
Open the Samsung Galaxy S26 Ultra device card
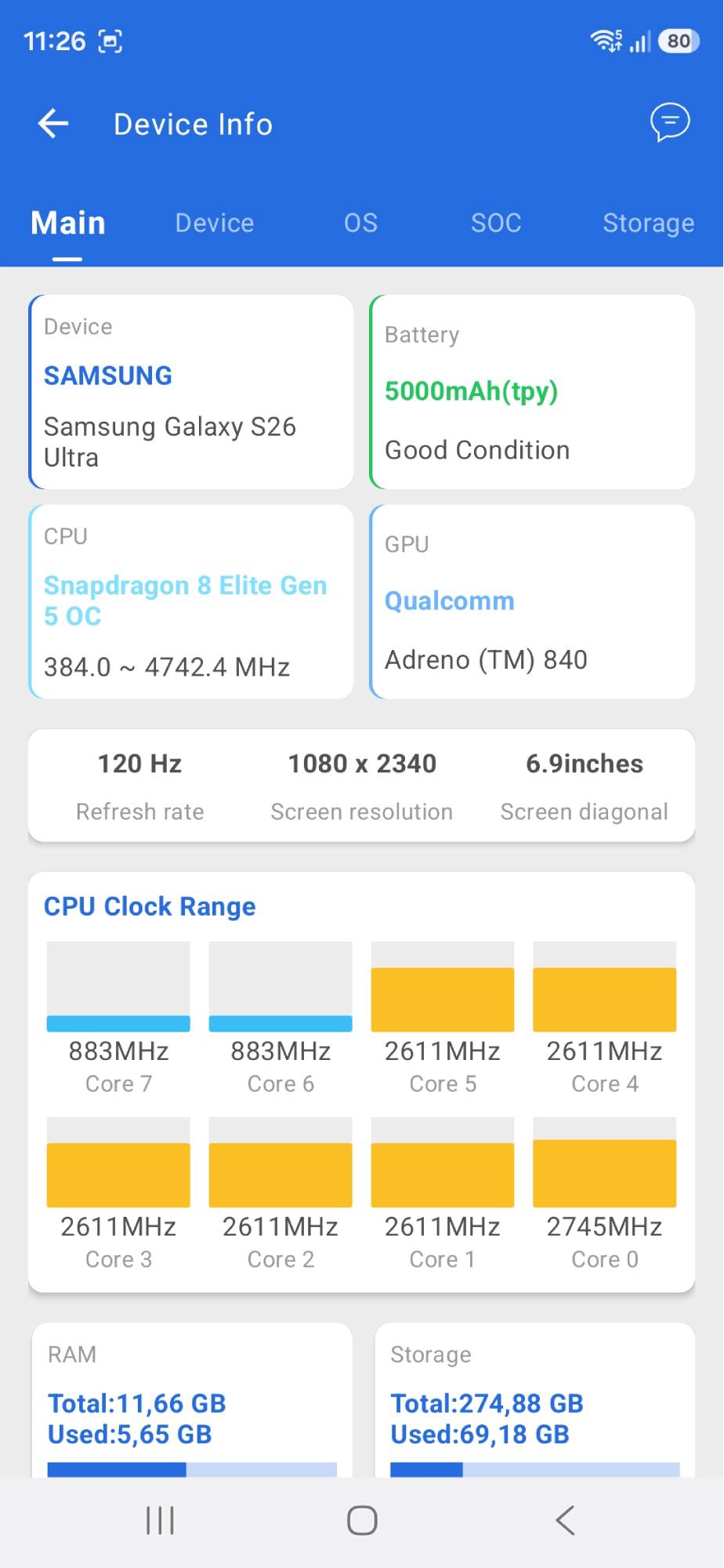191,392
